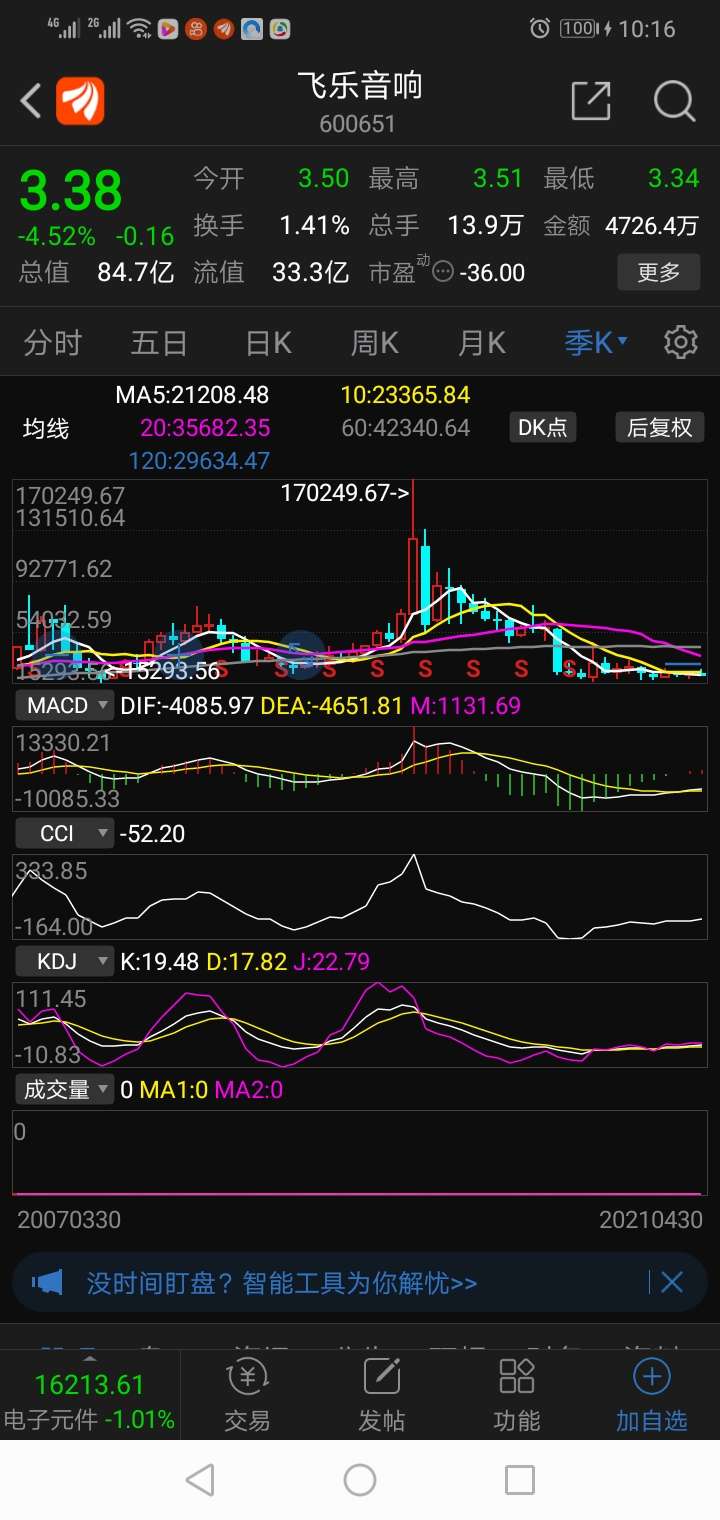Add stock to watchlist via 加自选
This screenshot has width=720, height=1520.
[x=651, y=1396]
